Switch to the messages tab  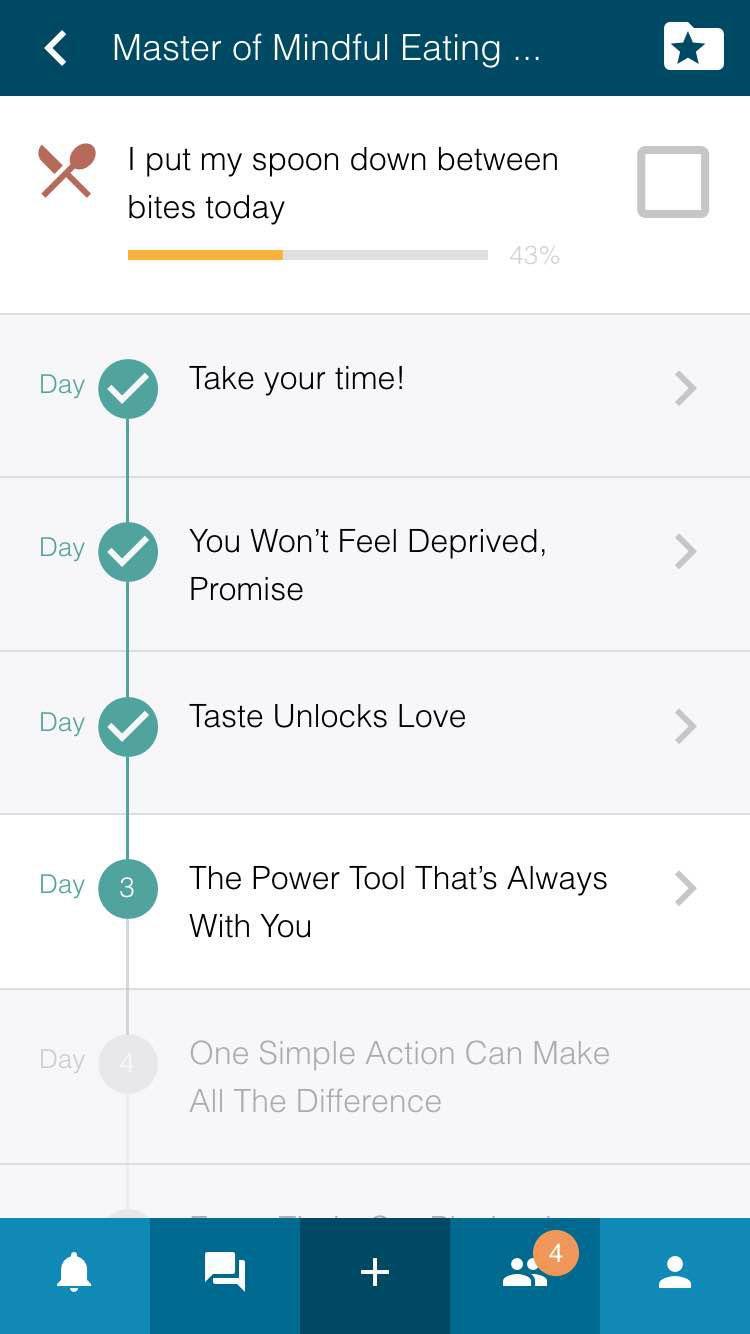pos(225,1272)
